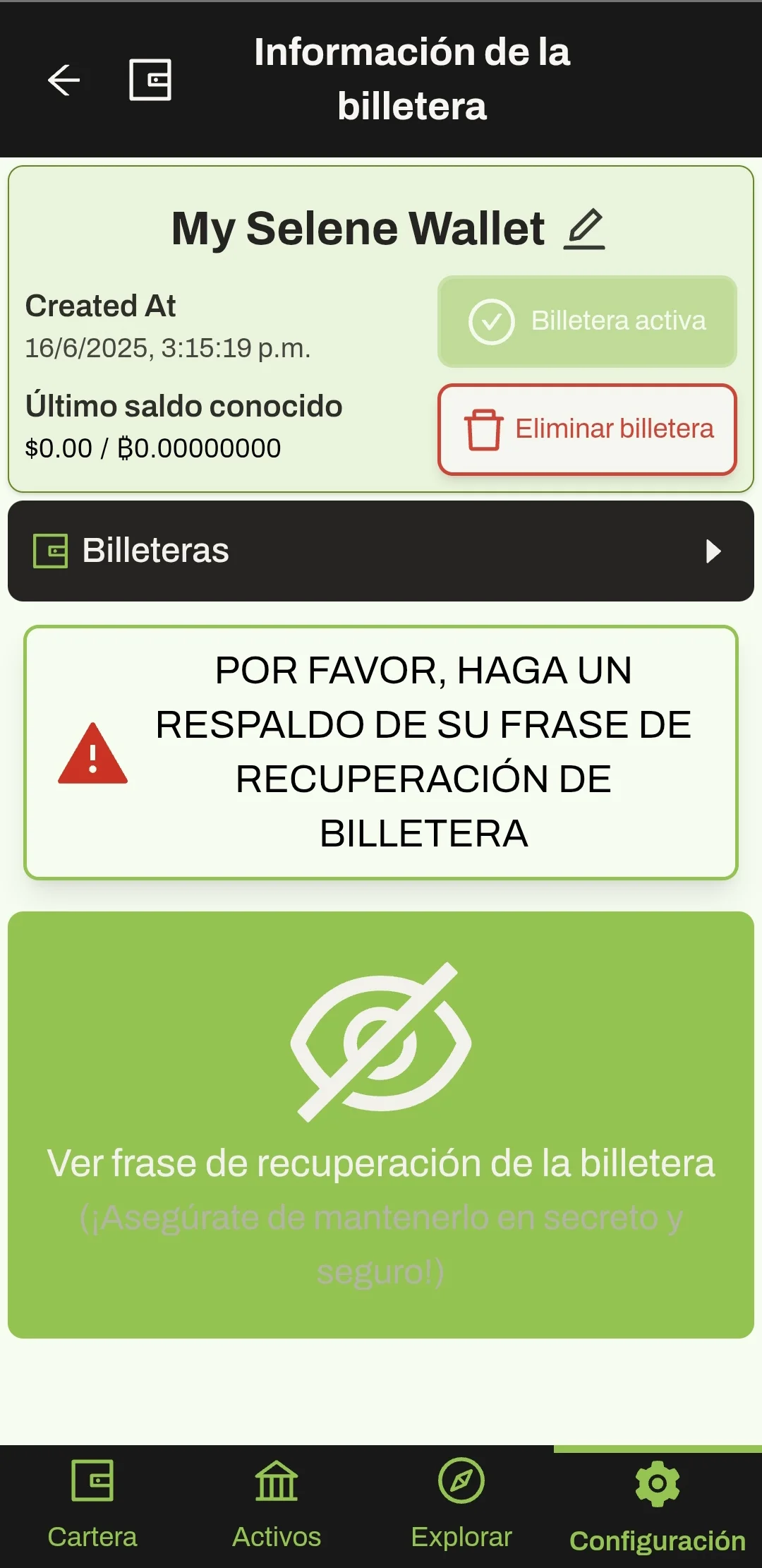Edit the My Selene Wallet name

coord(584,229)
